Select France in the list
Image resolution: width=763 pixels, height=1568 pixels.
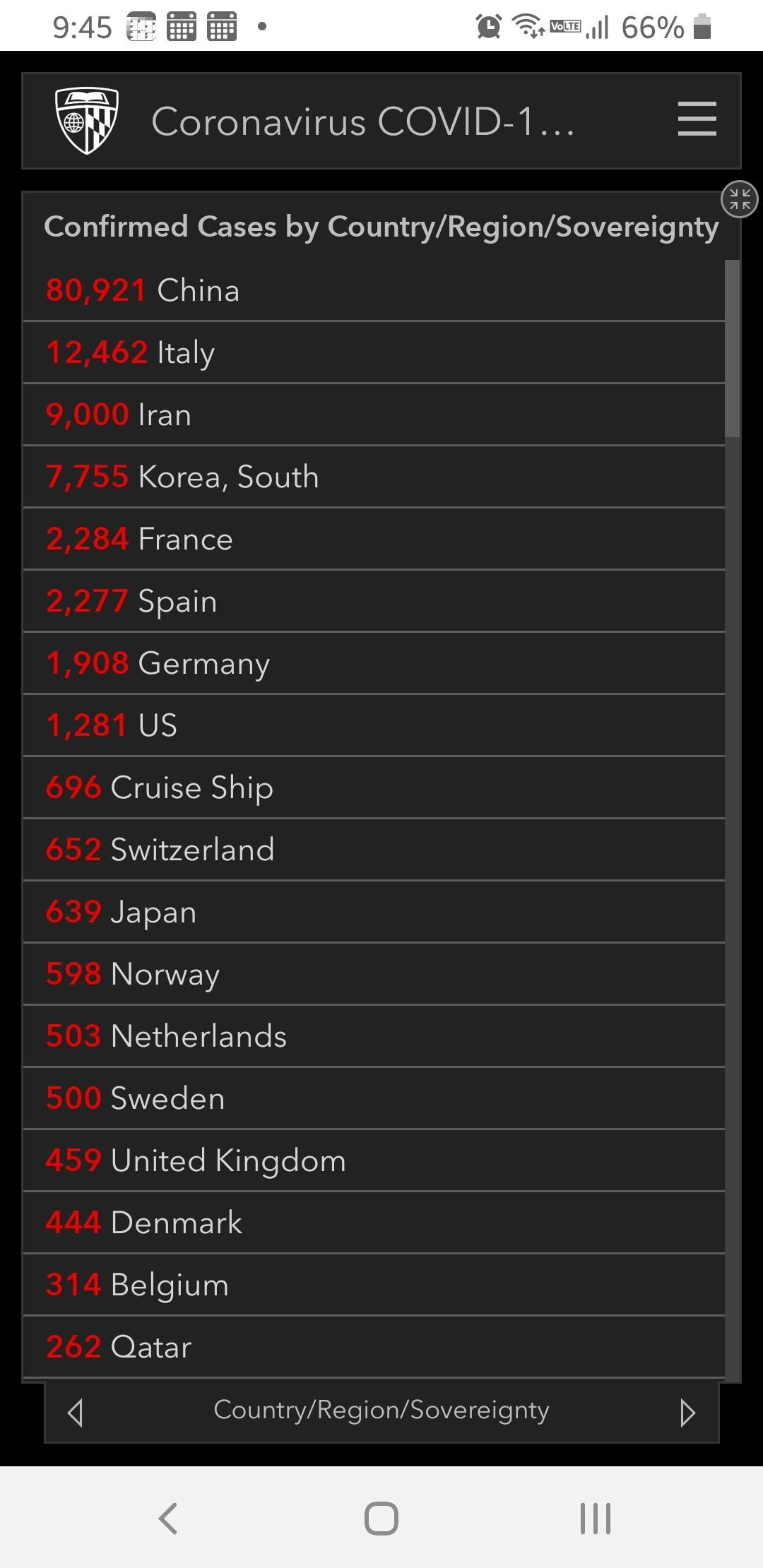tap(374, 539)
